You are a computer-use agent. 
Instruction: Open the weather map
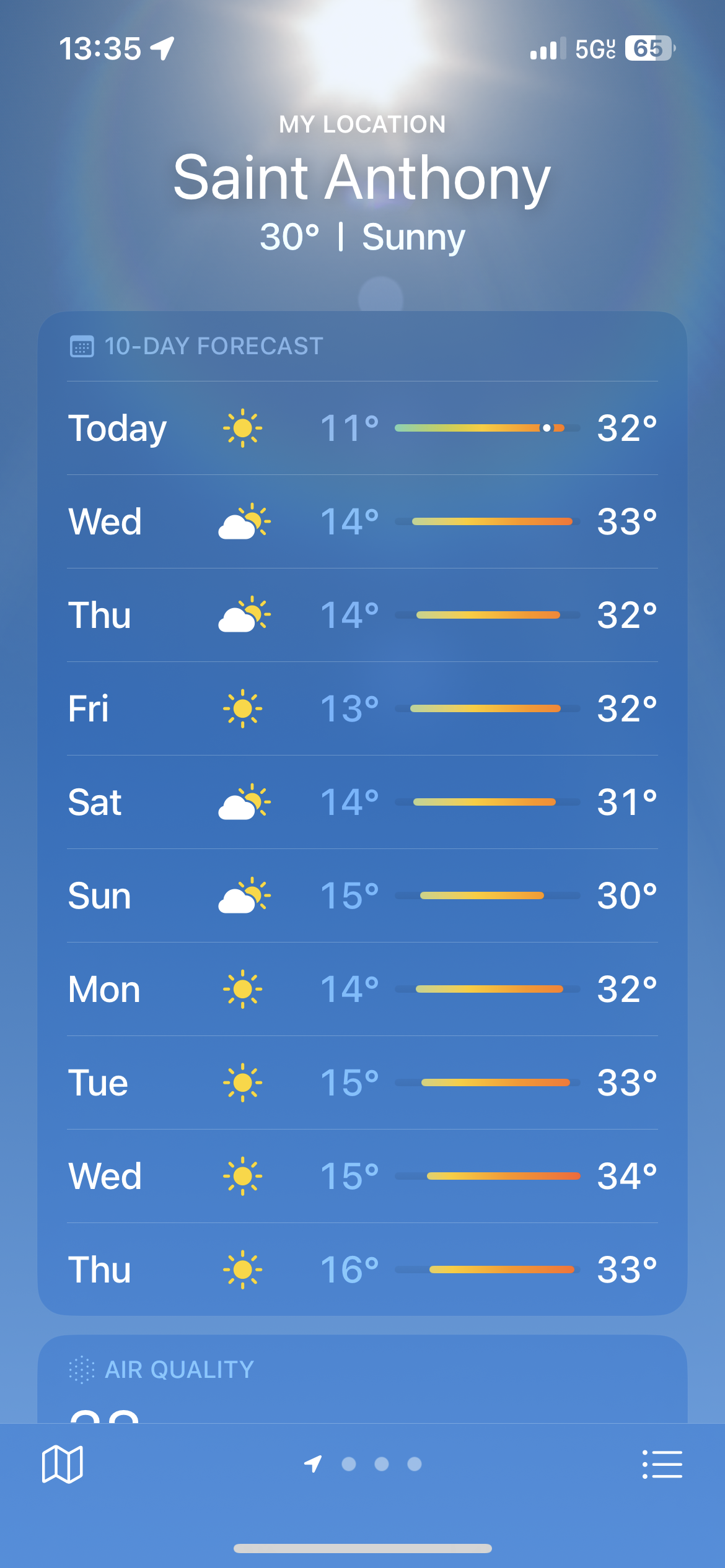pyautogui.click(x=62, y=1464)
